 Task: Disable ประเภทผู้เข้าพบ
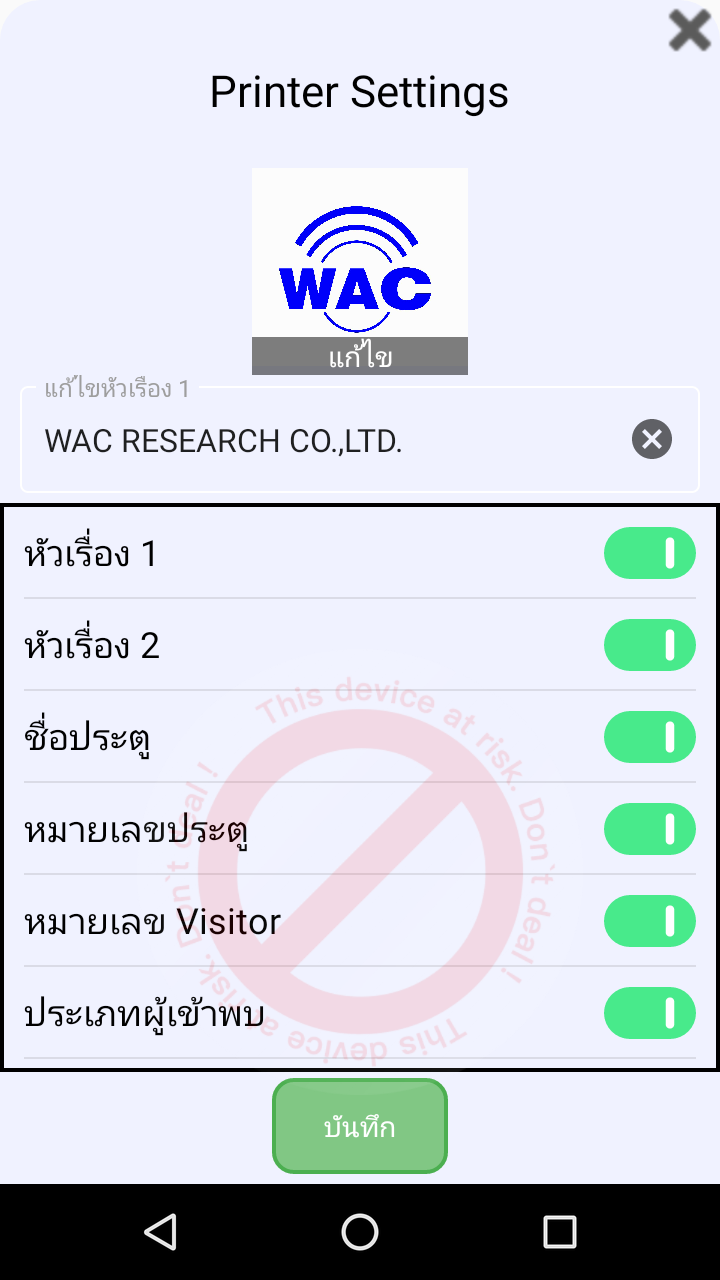tap(650, 1013)
